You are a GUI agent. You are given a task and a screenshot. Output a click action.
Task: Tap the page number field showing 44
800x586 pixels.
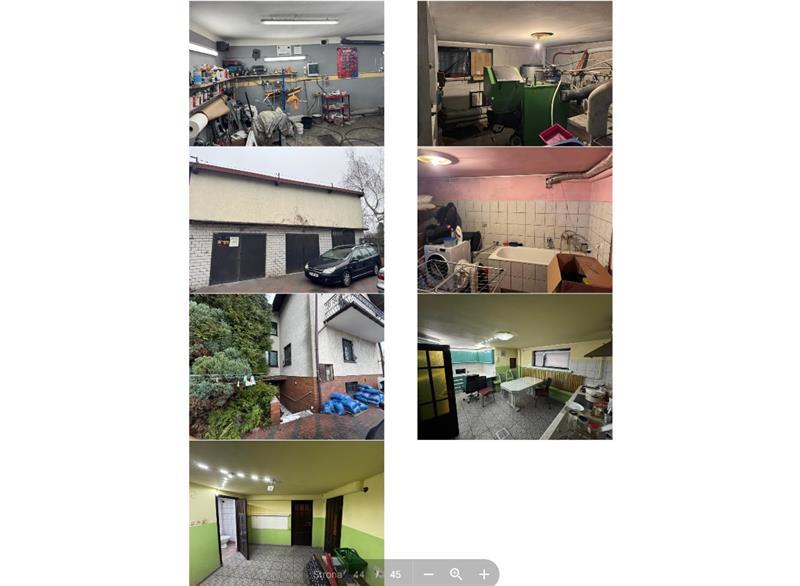point(359,574)
